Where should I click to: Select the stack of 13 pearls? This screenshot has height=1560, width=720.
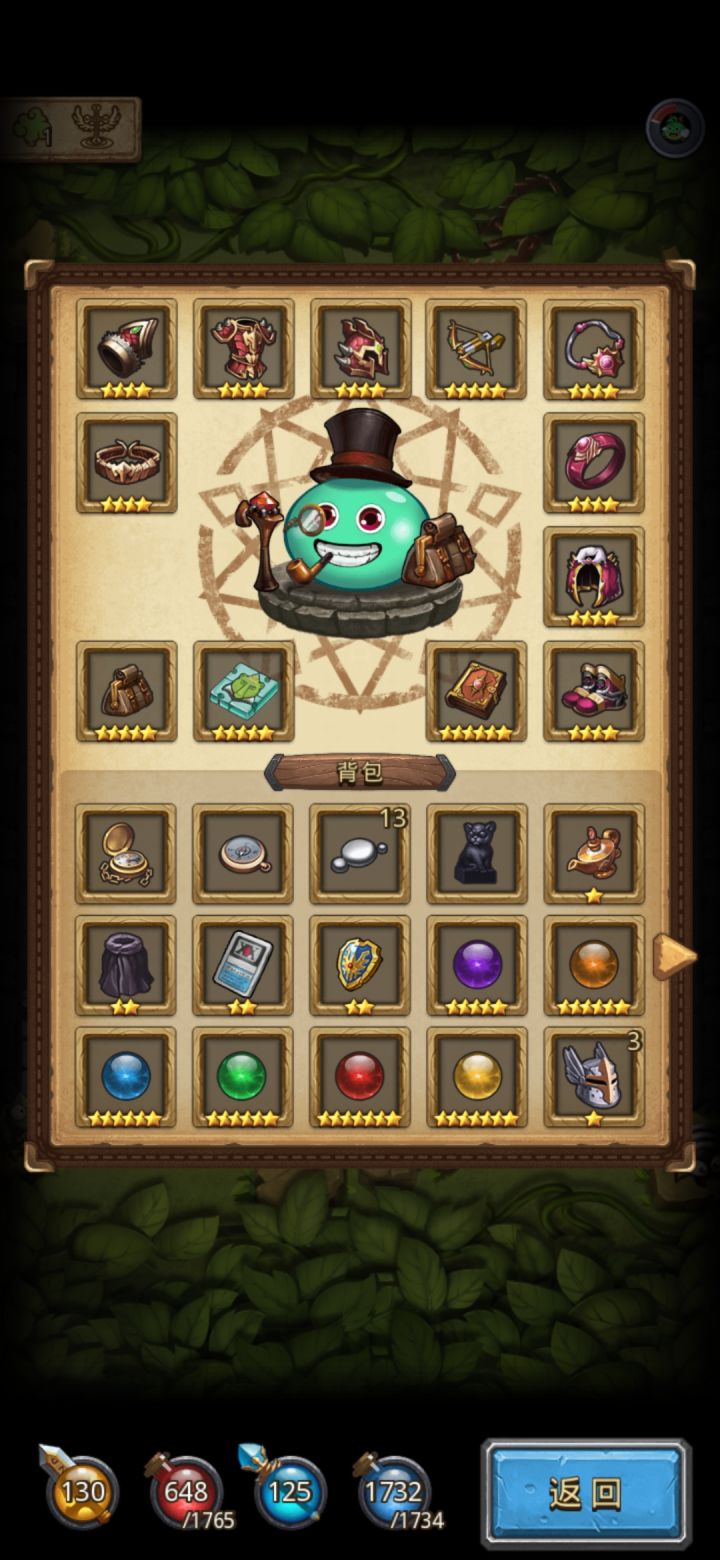point(359,855)
